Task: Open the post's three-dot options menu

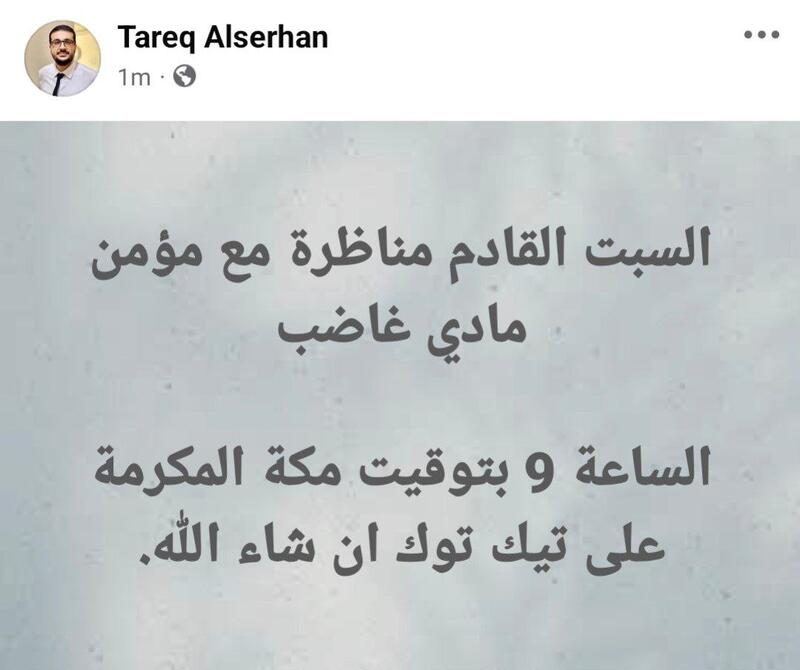Action: click(x=761, y=36)
